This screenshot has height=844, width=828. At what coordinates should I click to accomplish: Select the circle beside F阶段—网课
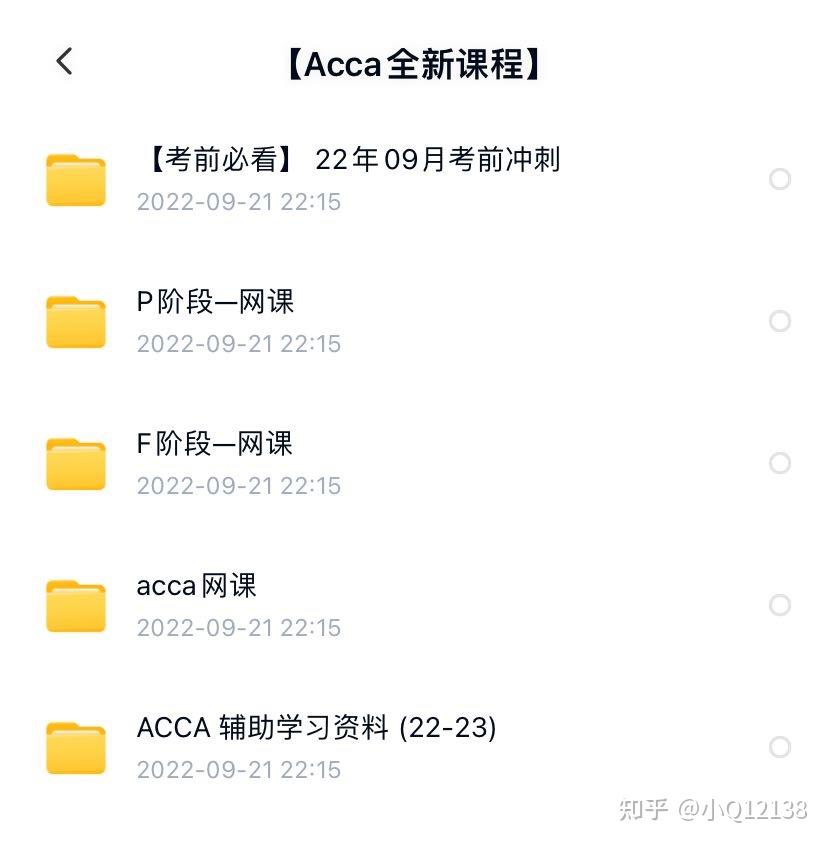coord(781,463)
